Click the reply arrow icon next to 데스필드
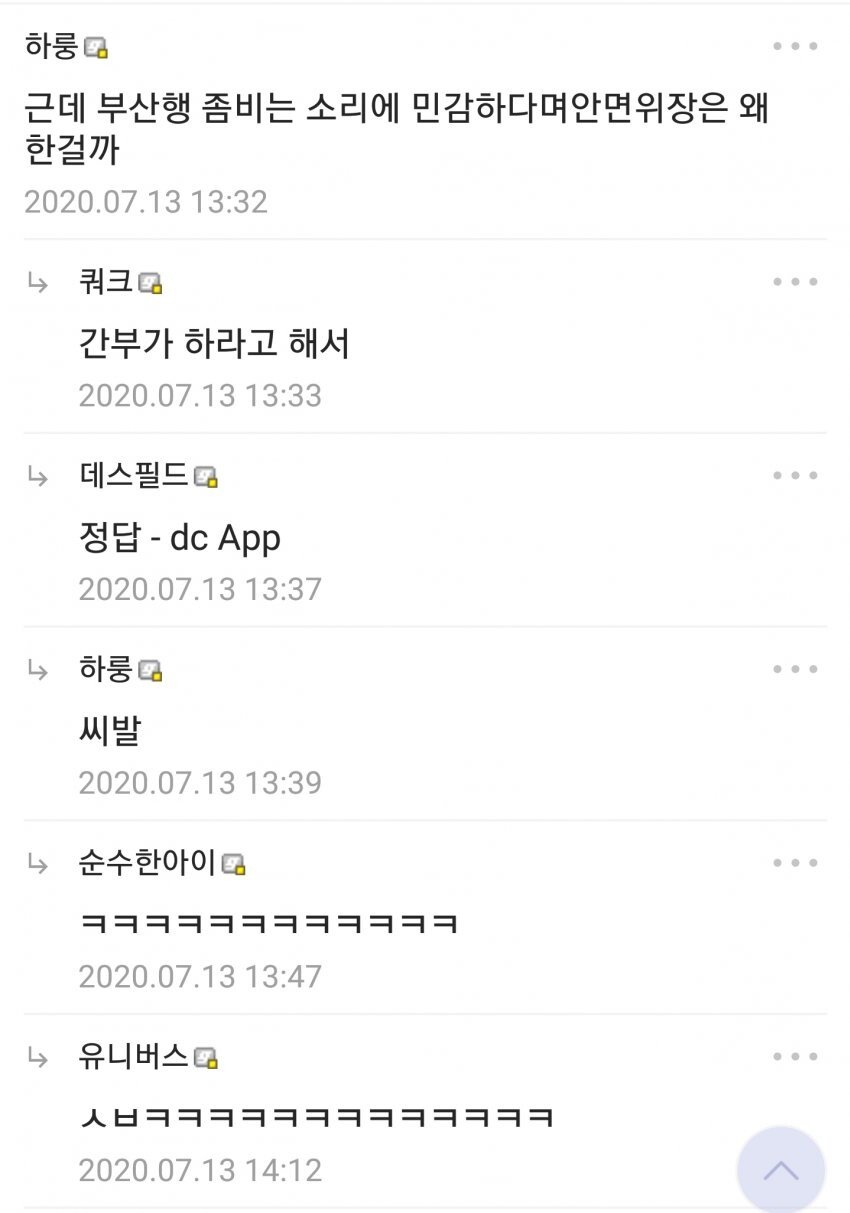This screenshot has width=850, height=1213. [x=38, y=477]
